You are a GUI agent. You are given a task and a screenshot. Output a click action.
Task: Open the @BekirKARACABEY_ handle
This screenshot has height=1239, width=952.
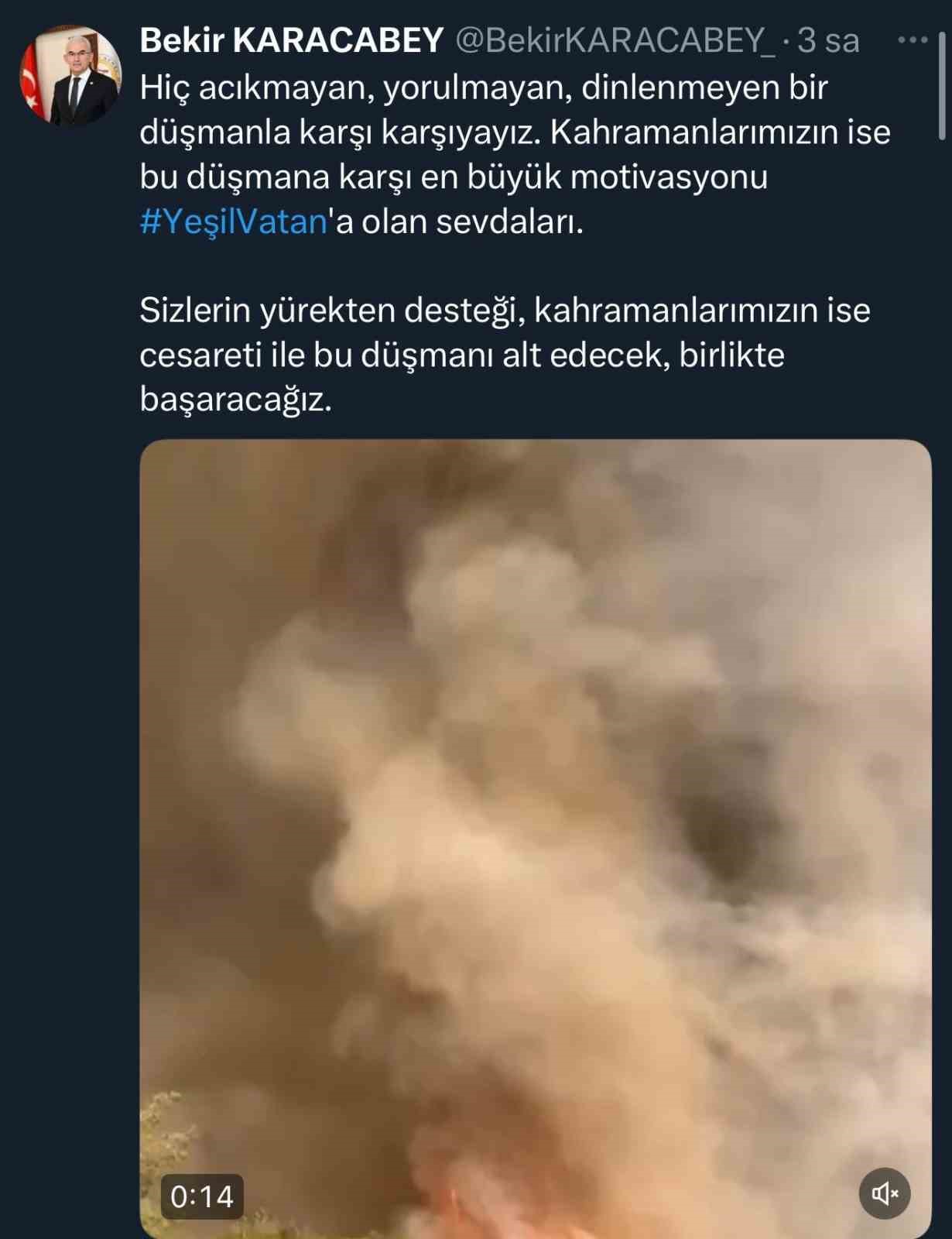click(x=615, y=40)
